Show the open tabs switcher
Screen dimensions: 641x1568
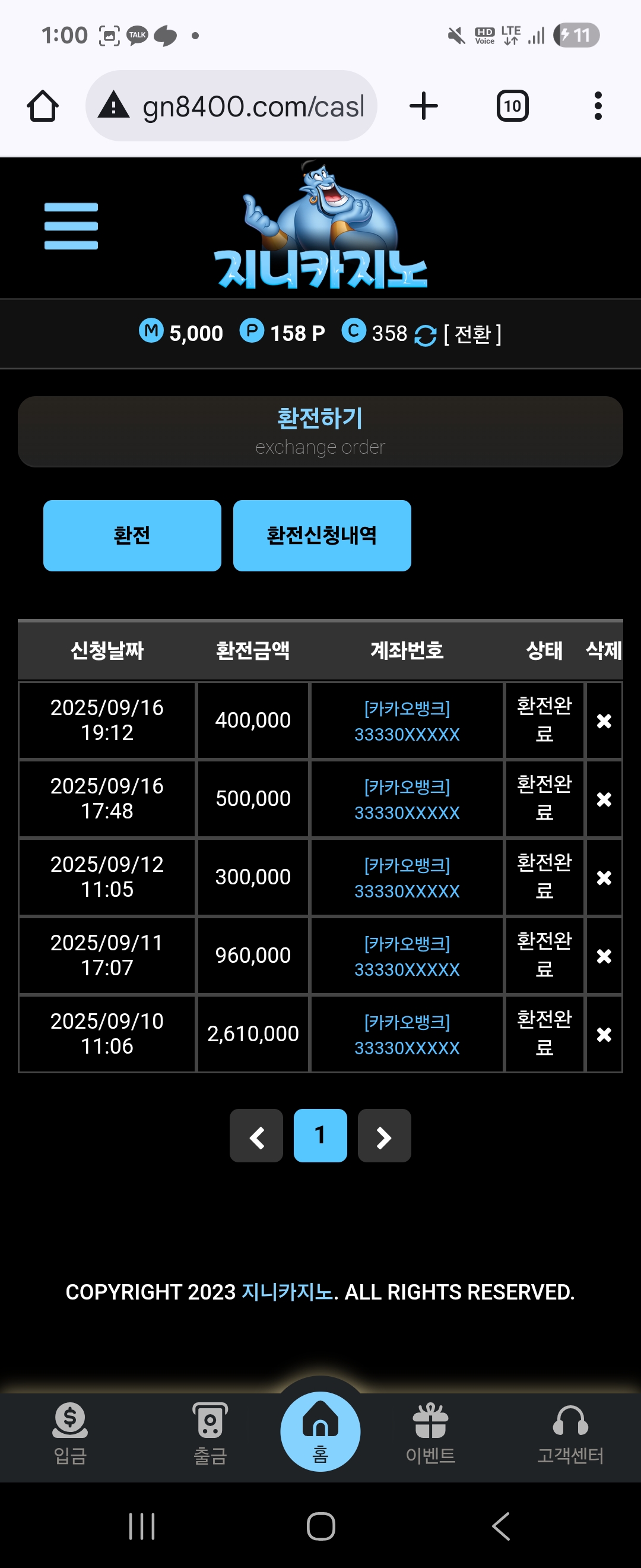[512, 106]
